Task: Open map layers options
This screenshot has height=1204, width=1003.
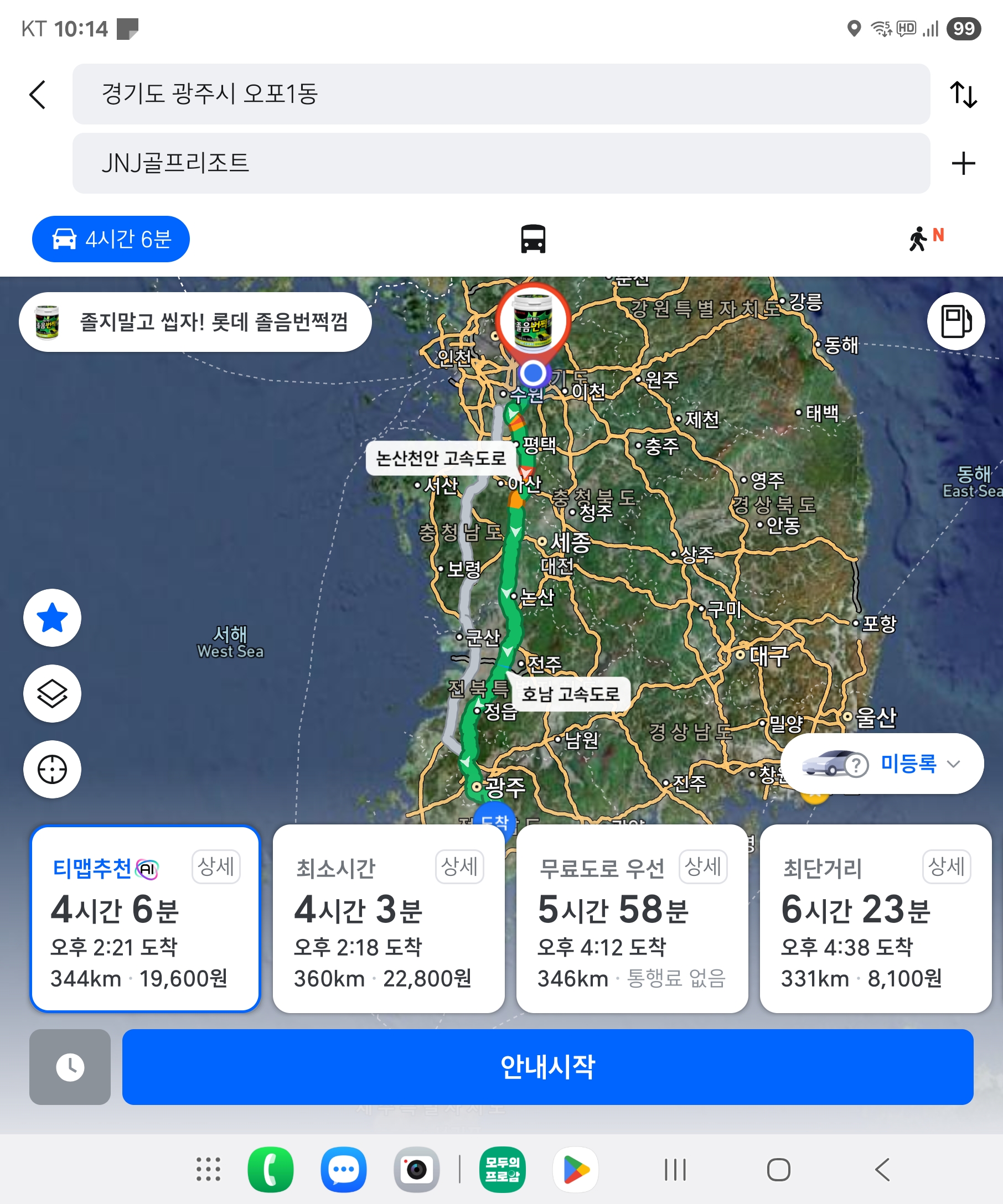Action: (x=52, y=693)
